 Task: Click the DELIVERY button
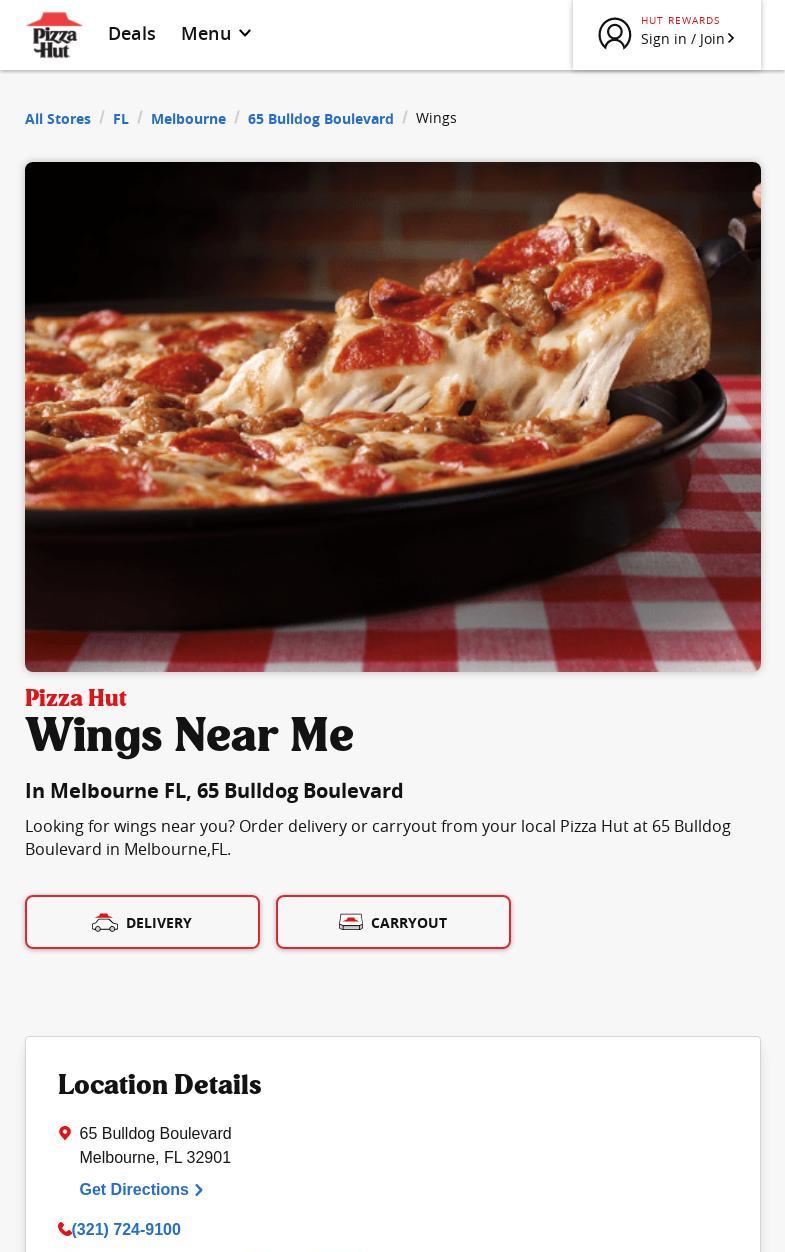(x=142, y=921)
